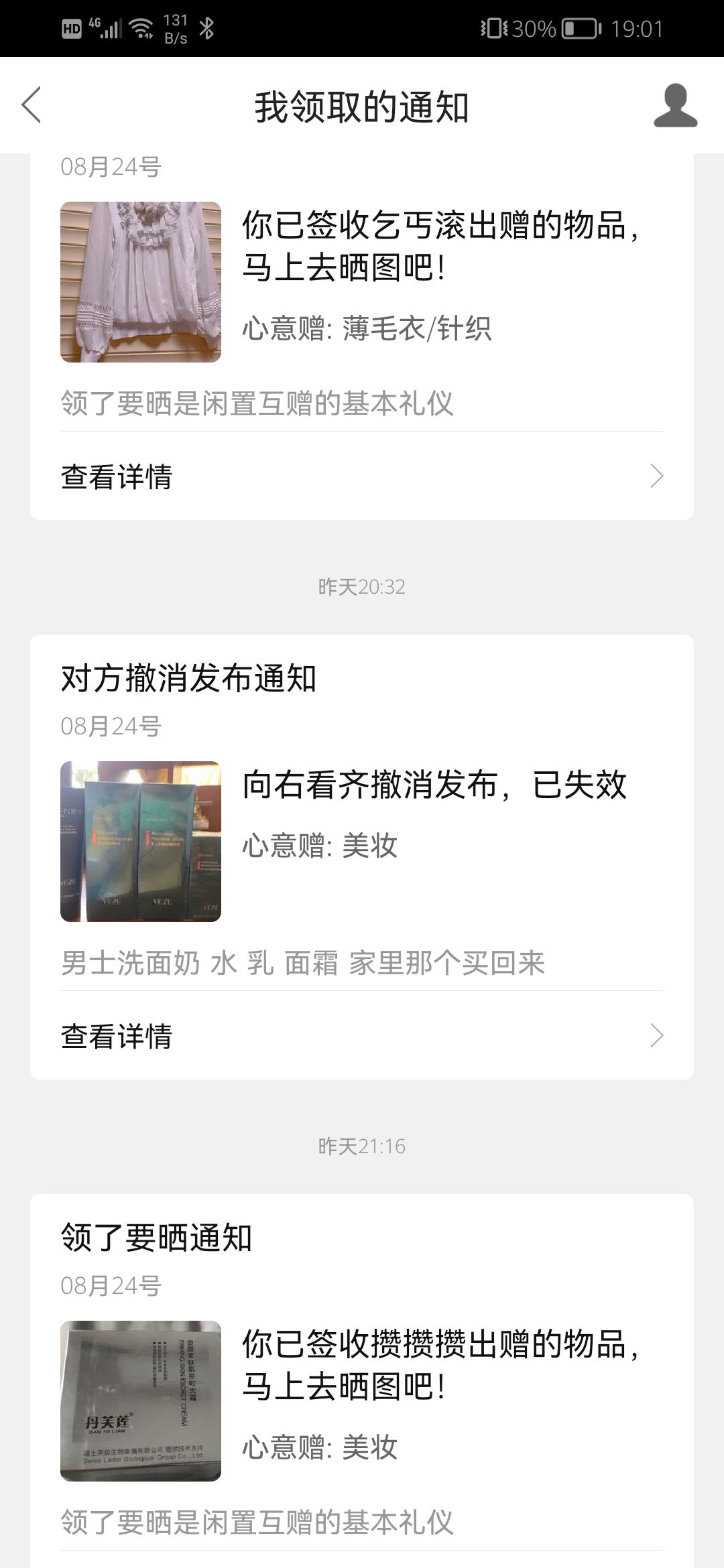
Task: Open the 向右看齐撤消发布 cosmetics item image
Action: (141, 842)
